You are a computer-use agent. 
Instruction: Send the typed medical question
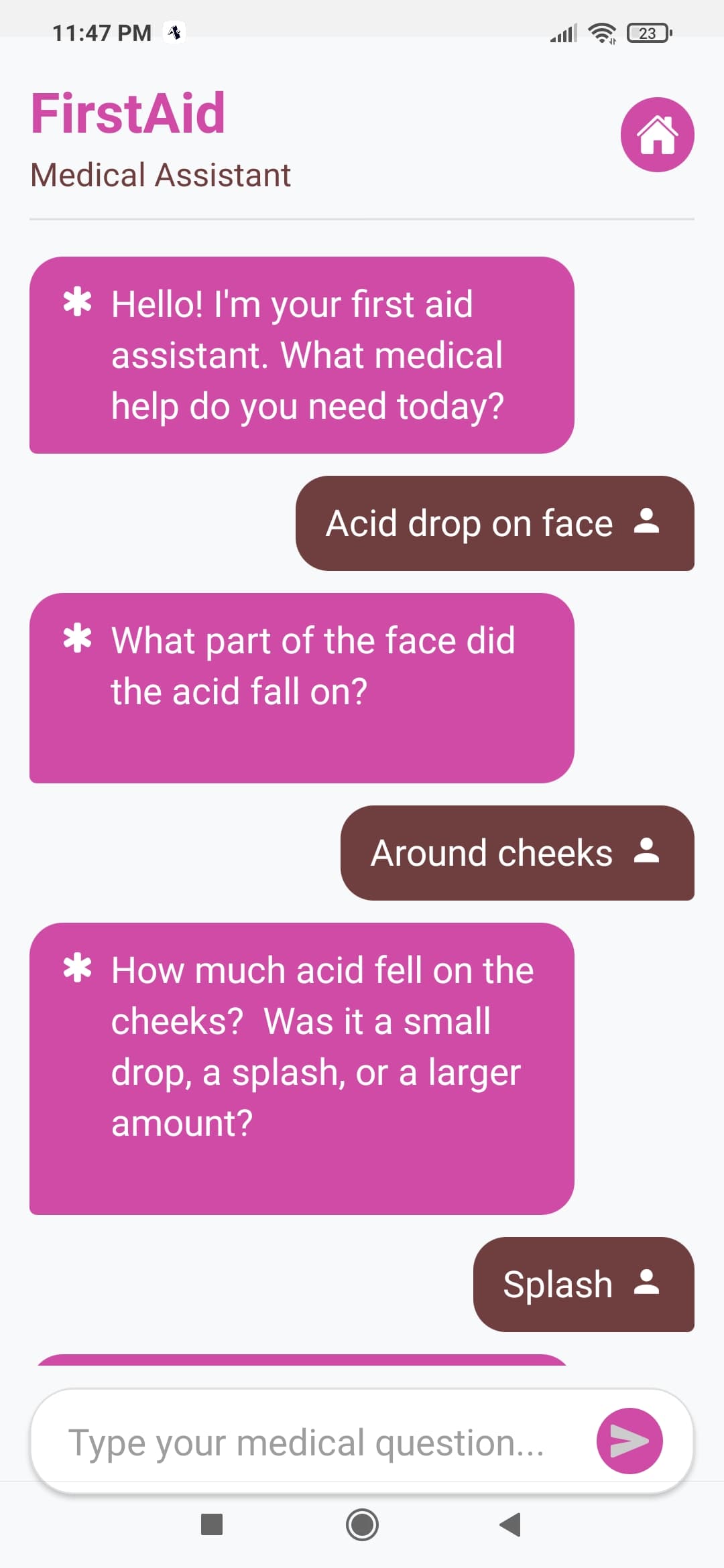tap(629, 1441)
